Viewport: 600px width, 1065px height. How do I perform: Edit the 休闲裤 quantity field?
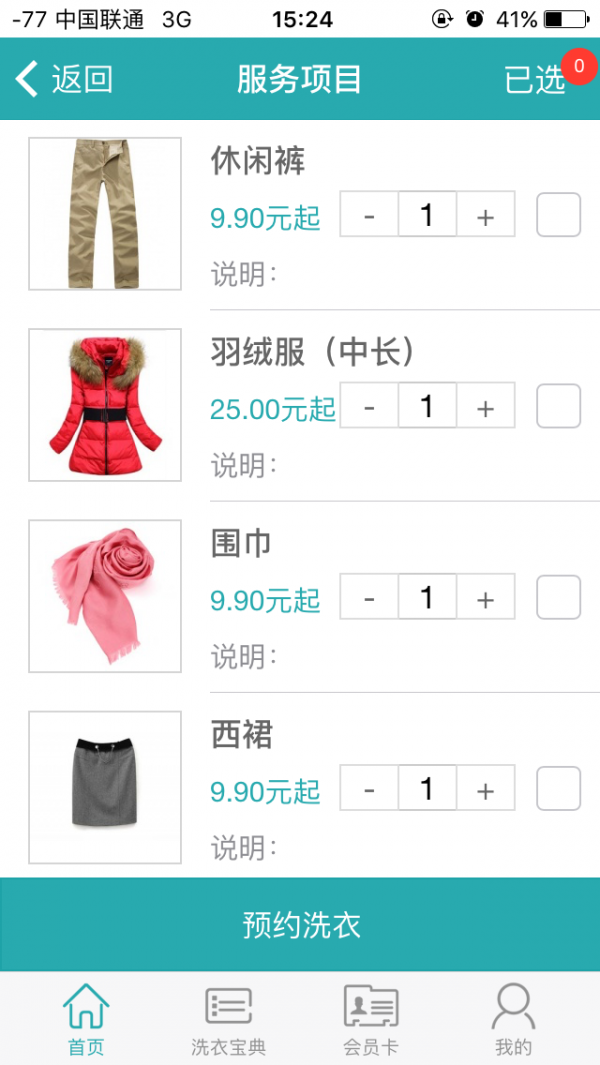(427, 215)
